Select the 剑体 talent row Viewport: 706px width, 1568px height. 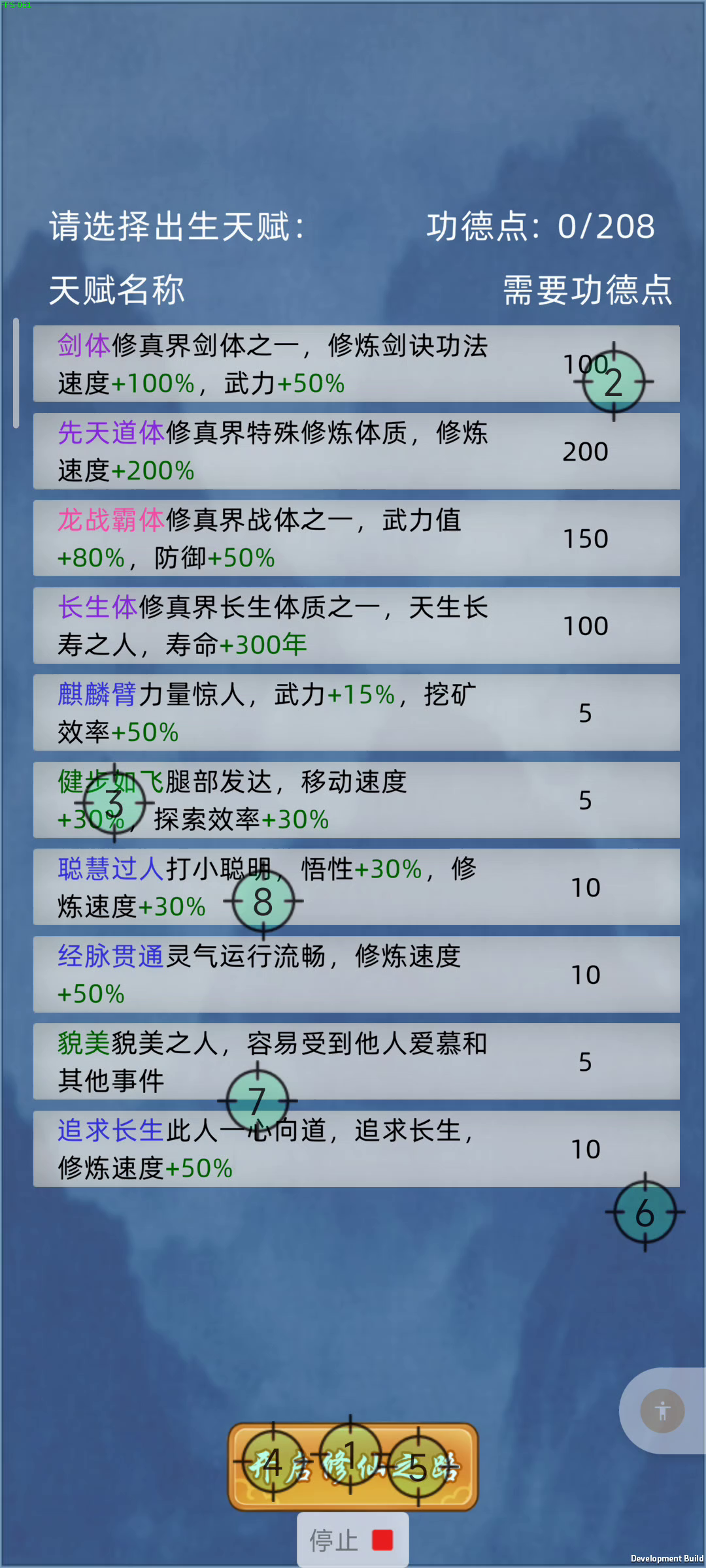356,363
